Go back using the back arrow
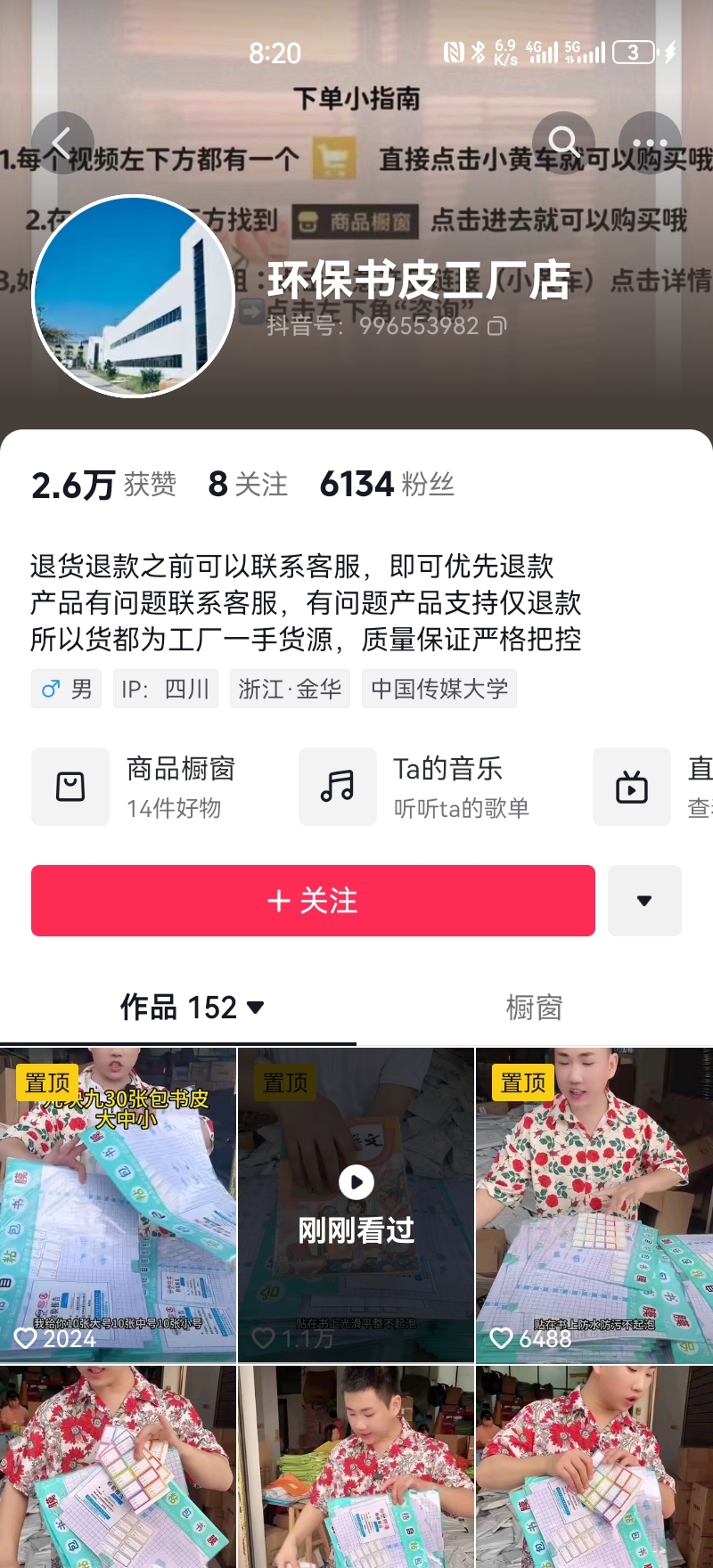Viewport: 713px width, 1568px height. [62, 143]
